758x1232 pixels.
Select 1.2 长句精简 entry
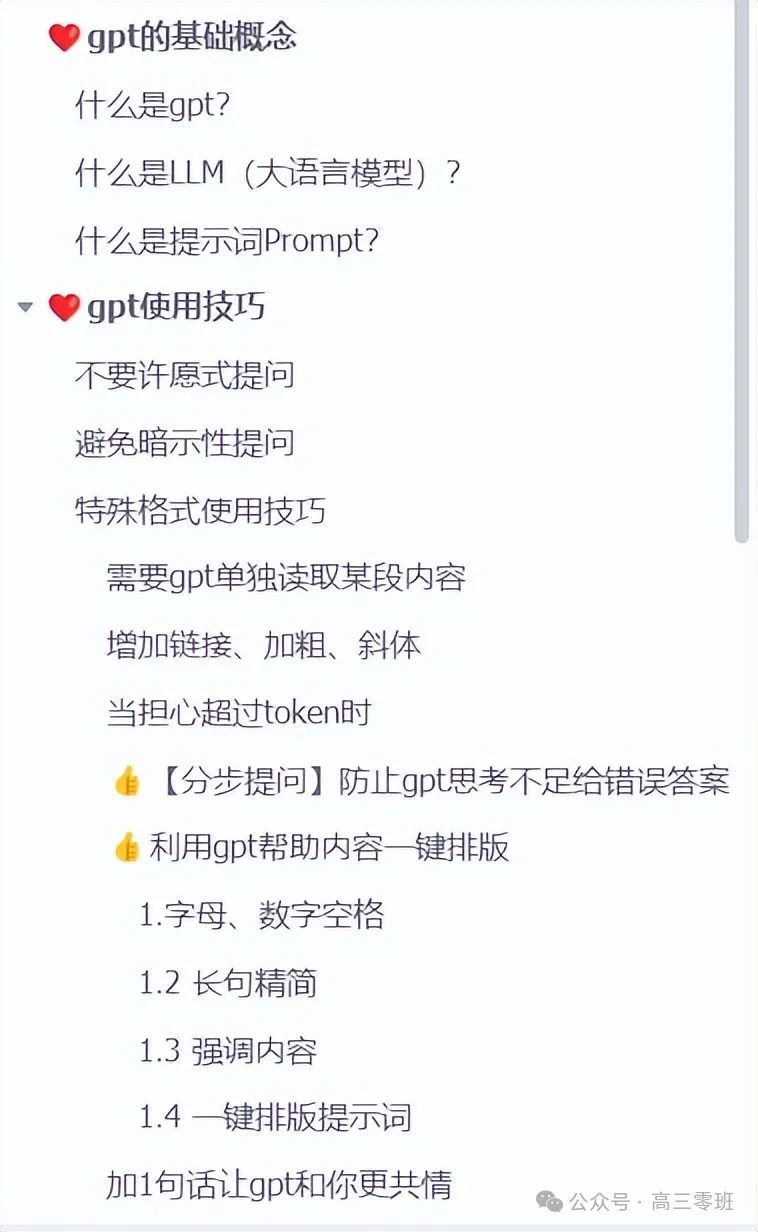tap(228, 982)
